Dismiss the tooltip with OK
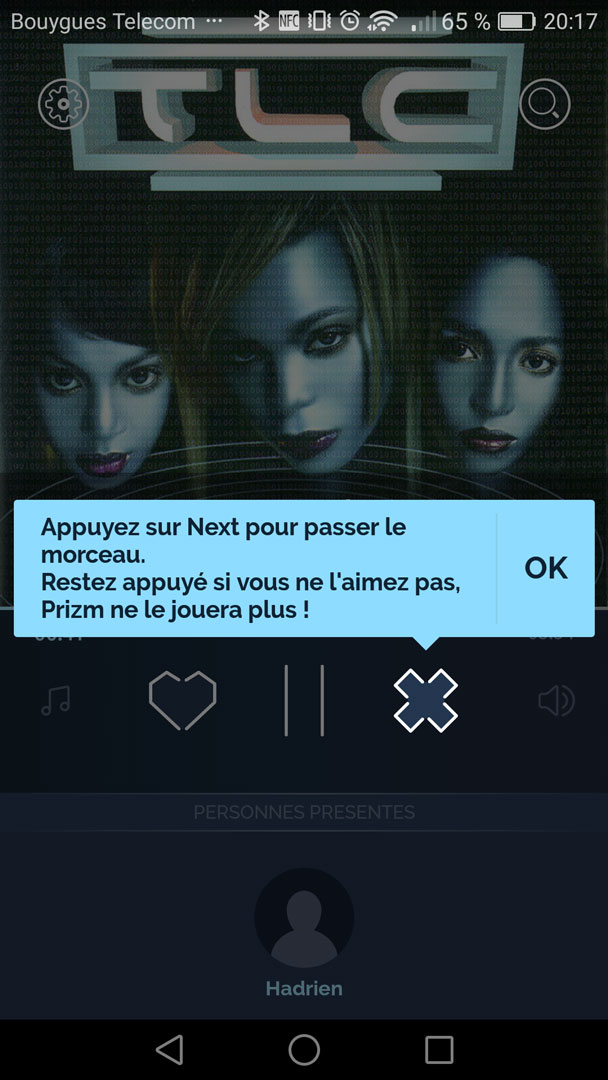608x1080 pixels. pyautogui.click(x=545, y=568)
